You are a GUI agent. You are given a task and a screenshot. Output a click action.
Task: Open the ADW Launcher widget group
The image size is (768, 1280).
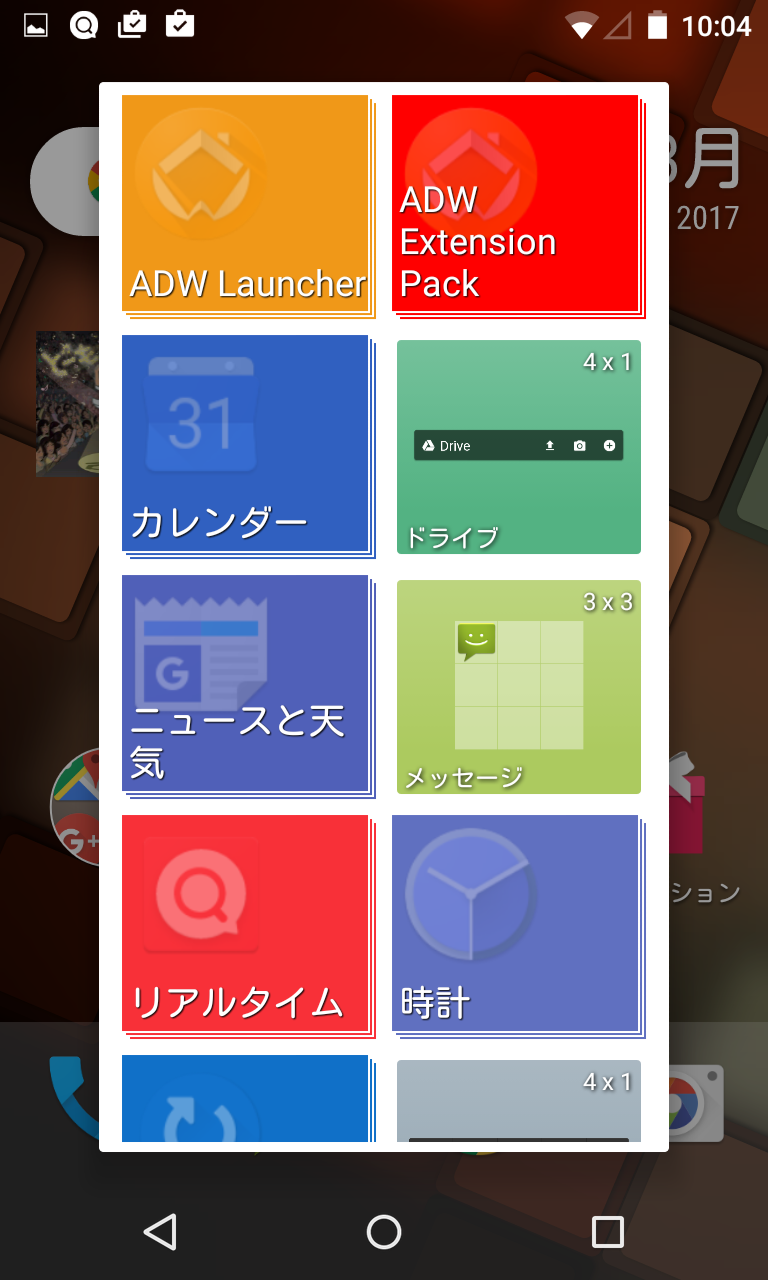(x=246, y=204)
